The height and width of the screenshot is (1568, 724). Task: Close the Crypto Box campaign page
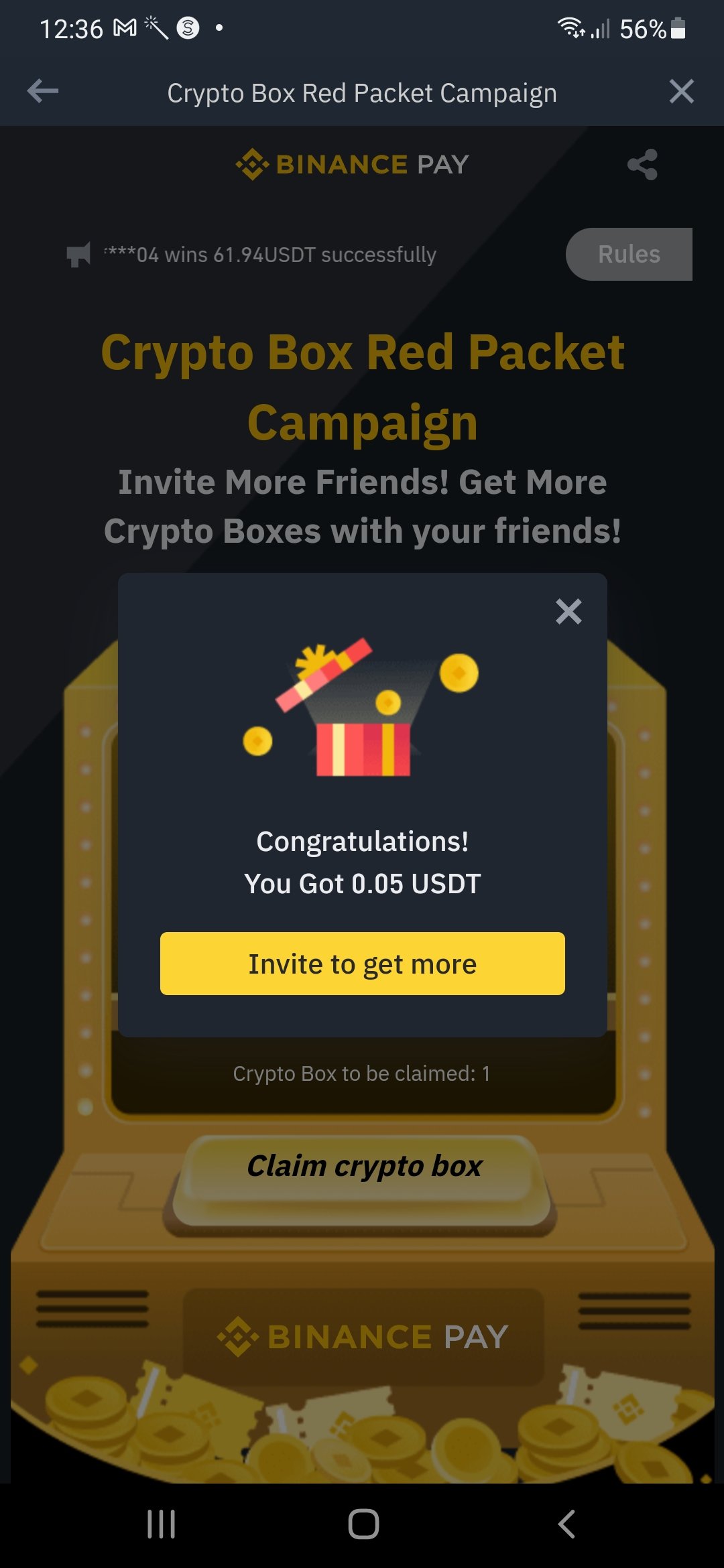681,91
